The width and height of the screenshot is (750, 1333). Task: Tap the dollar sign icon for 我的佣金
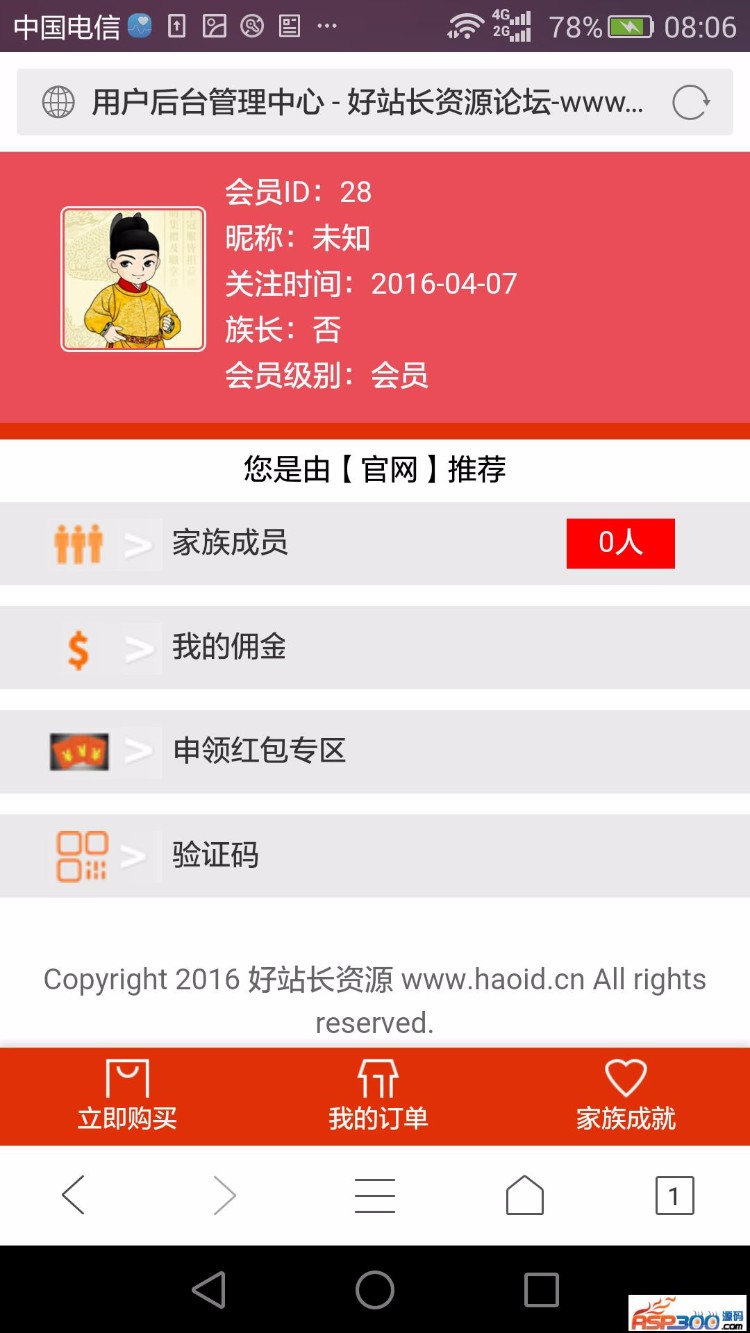[x=78, y=647]
